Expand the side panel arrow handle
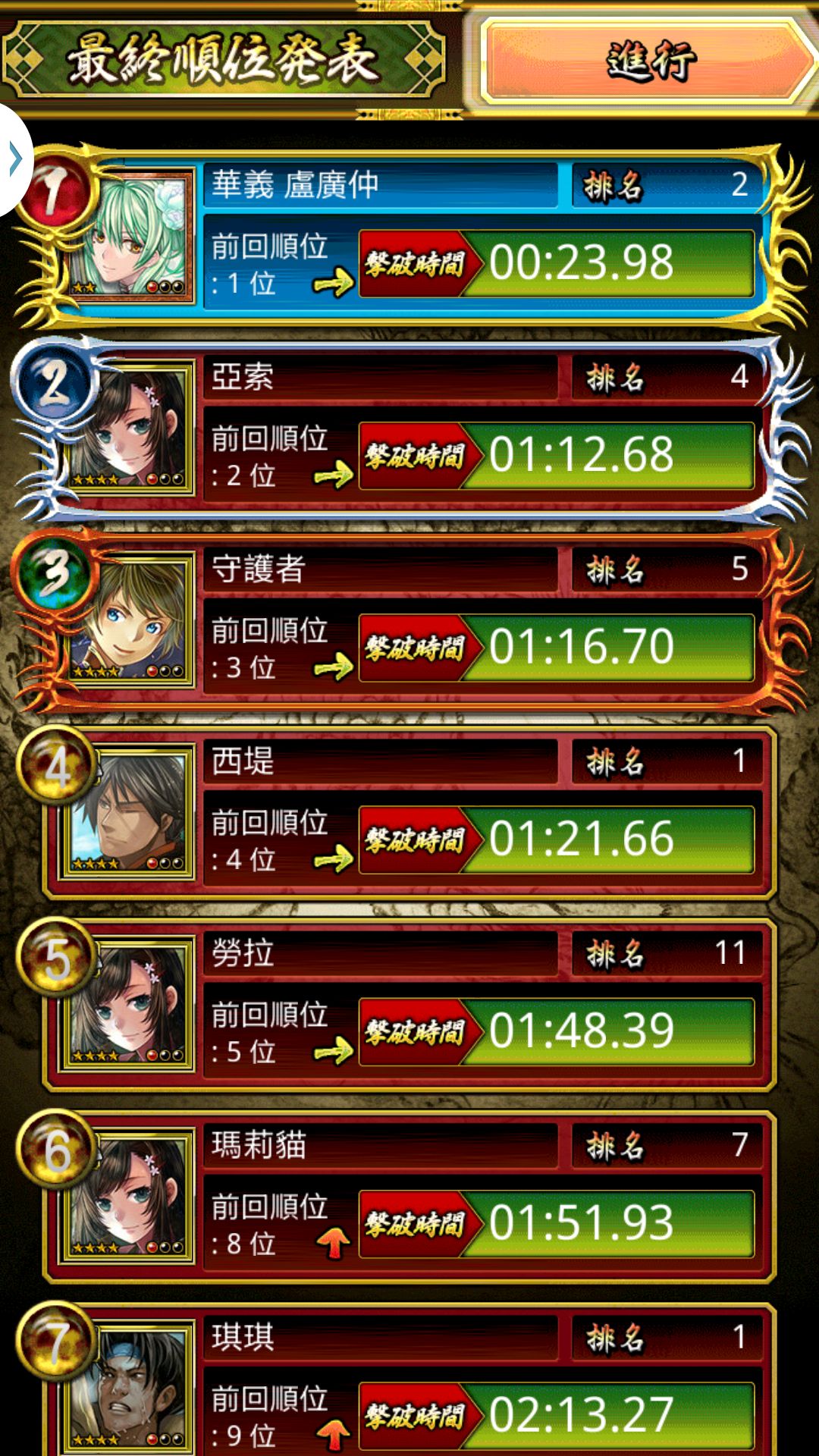Viewport: 819px width, 1456px height. click(x=14, y=160)
